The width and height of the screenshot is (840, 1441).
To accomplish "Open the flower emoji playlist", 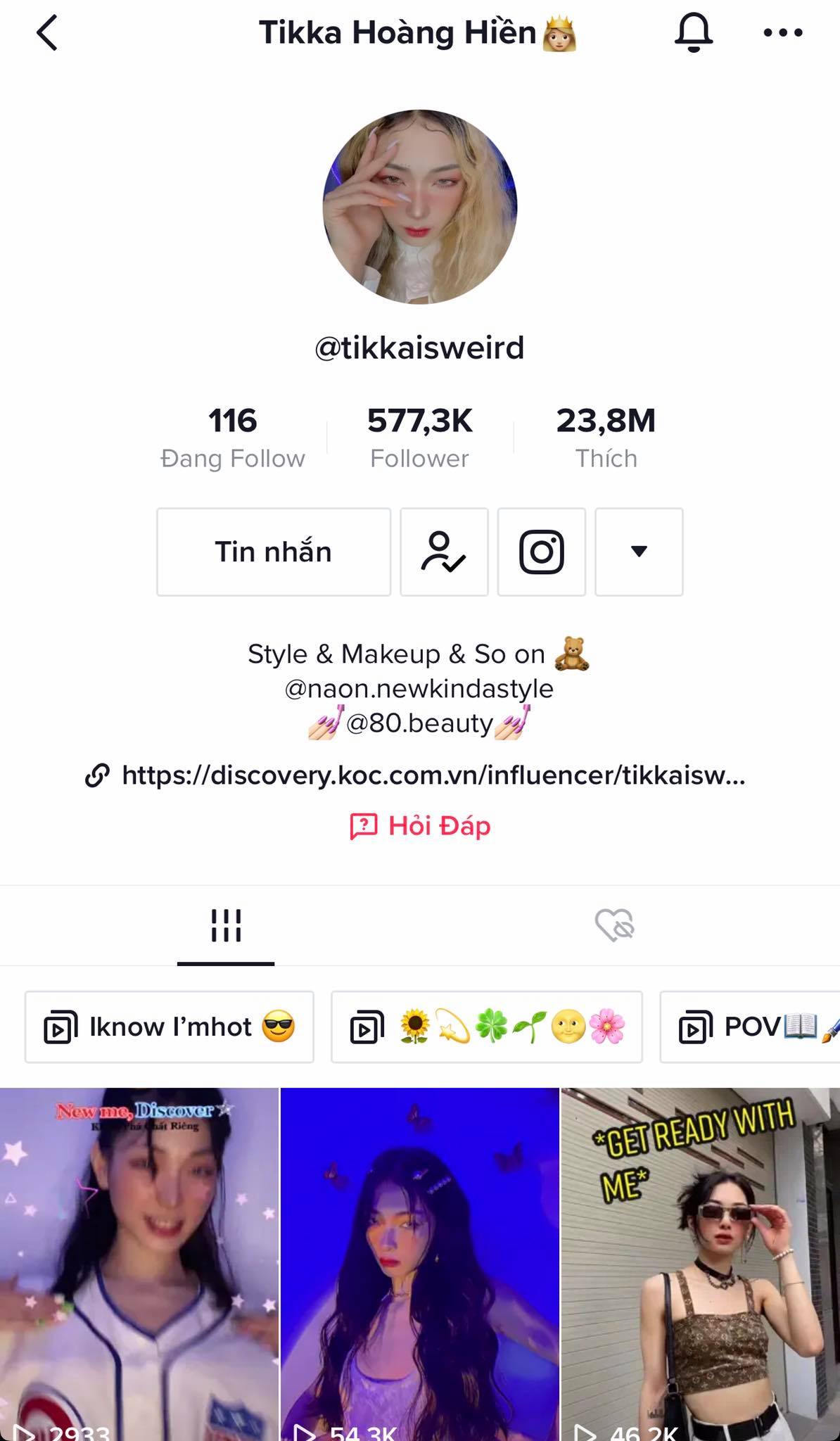I will 487,1027.
